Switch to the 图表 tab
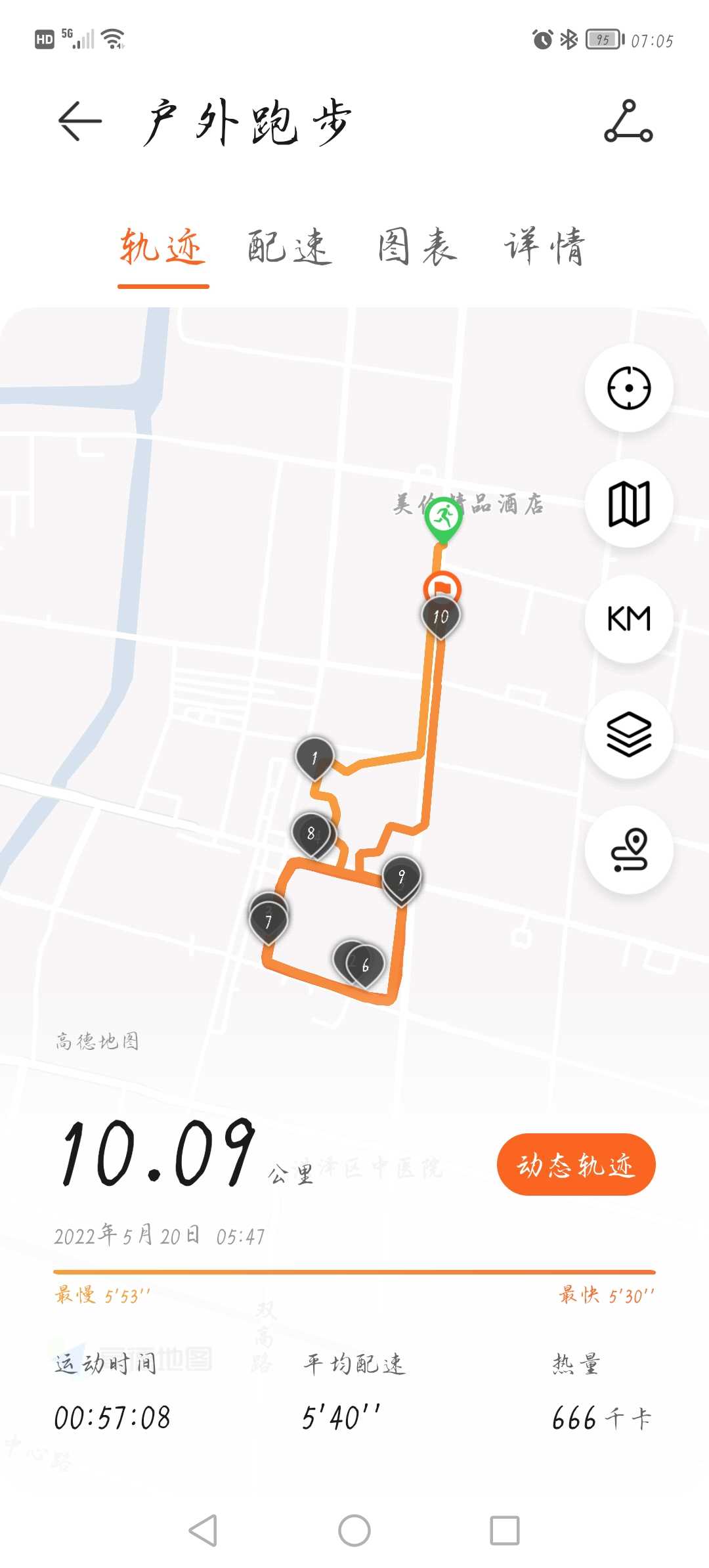The height and width of the screenshot is (1568, 709). [x=417, y=247]
